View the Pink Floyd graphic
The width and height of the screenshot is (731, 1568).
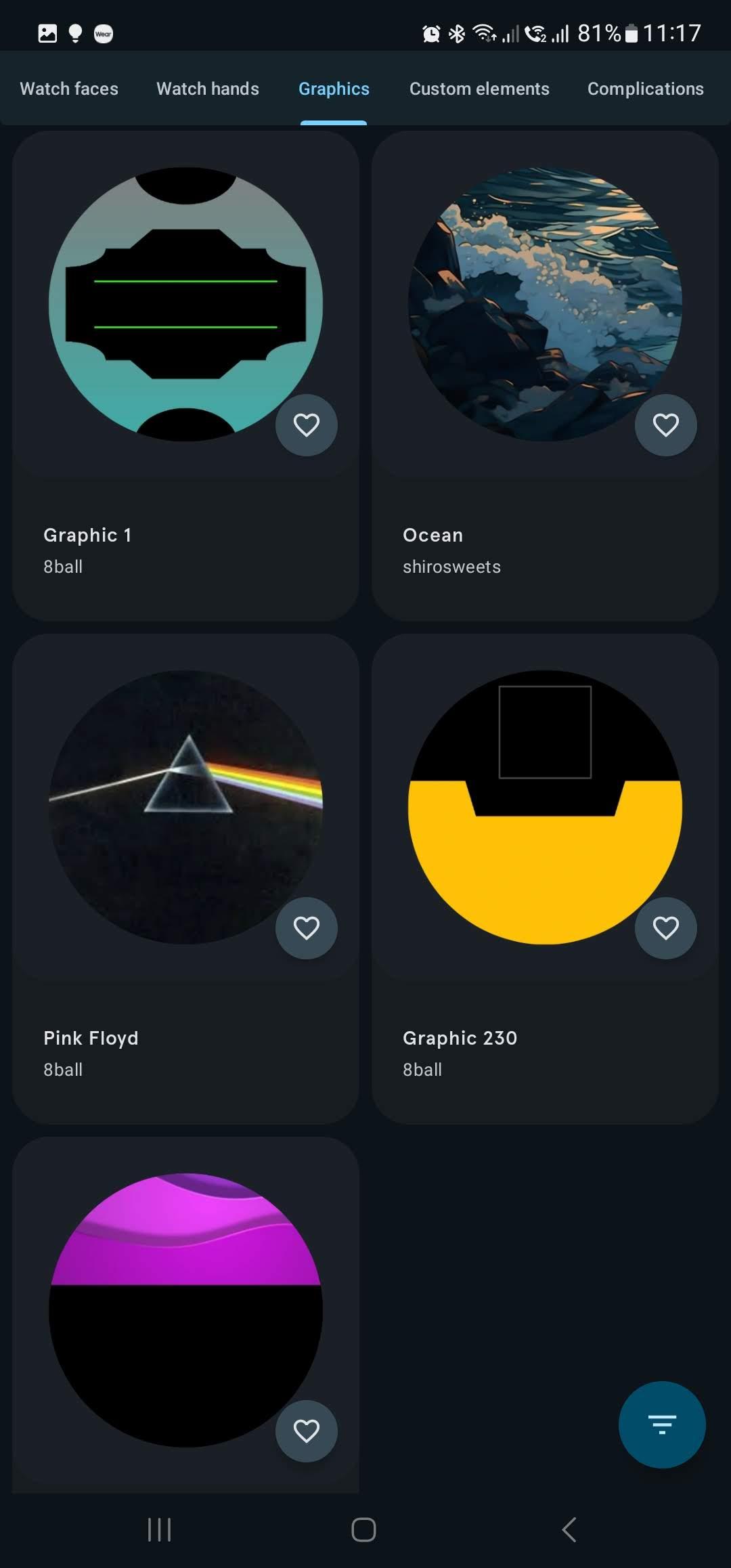(185, 879)
